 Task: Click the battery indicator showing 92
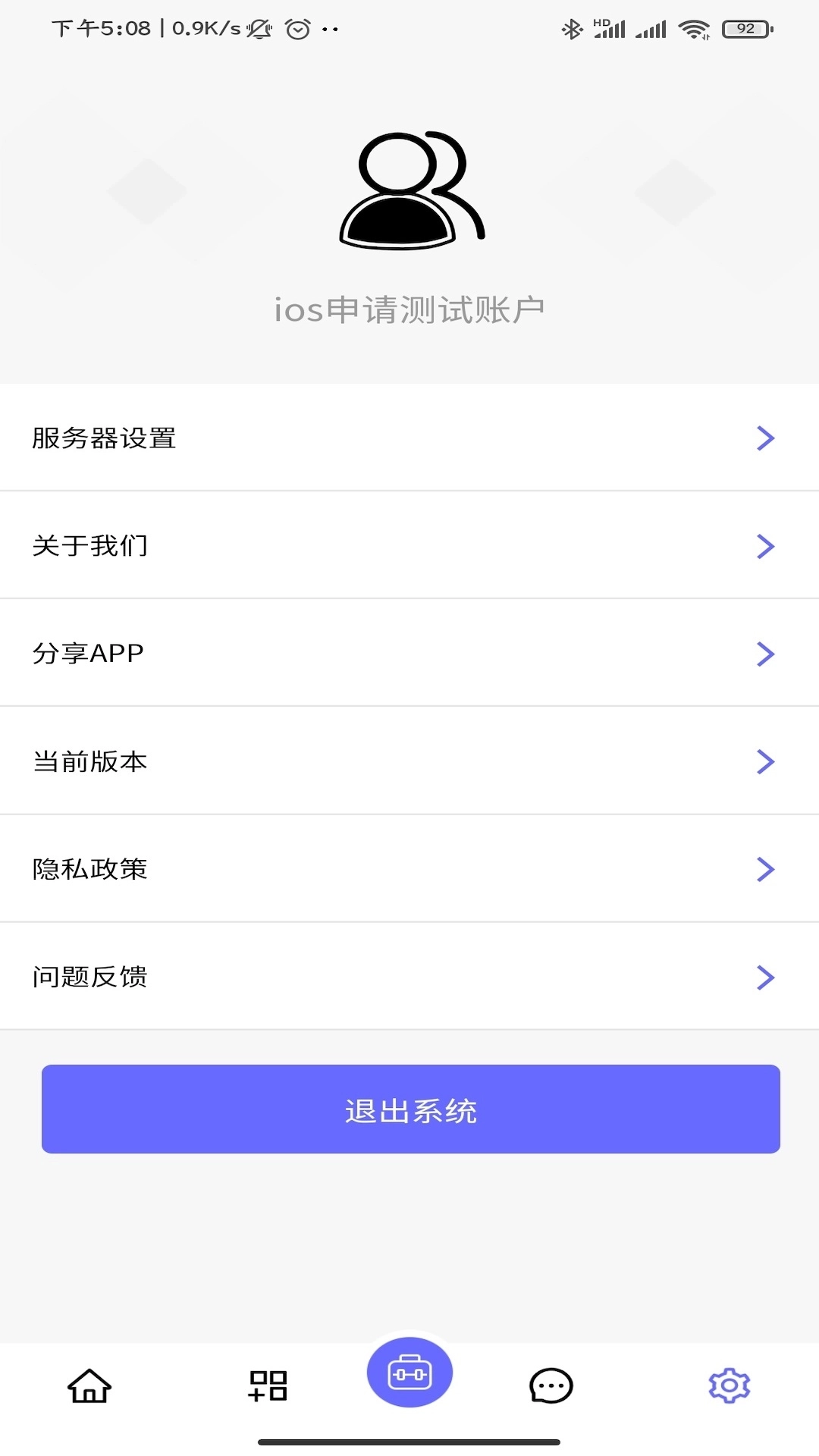[747, 28]
